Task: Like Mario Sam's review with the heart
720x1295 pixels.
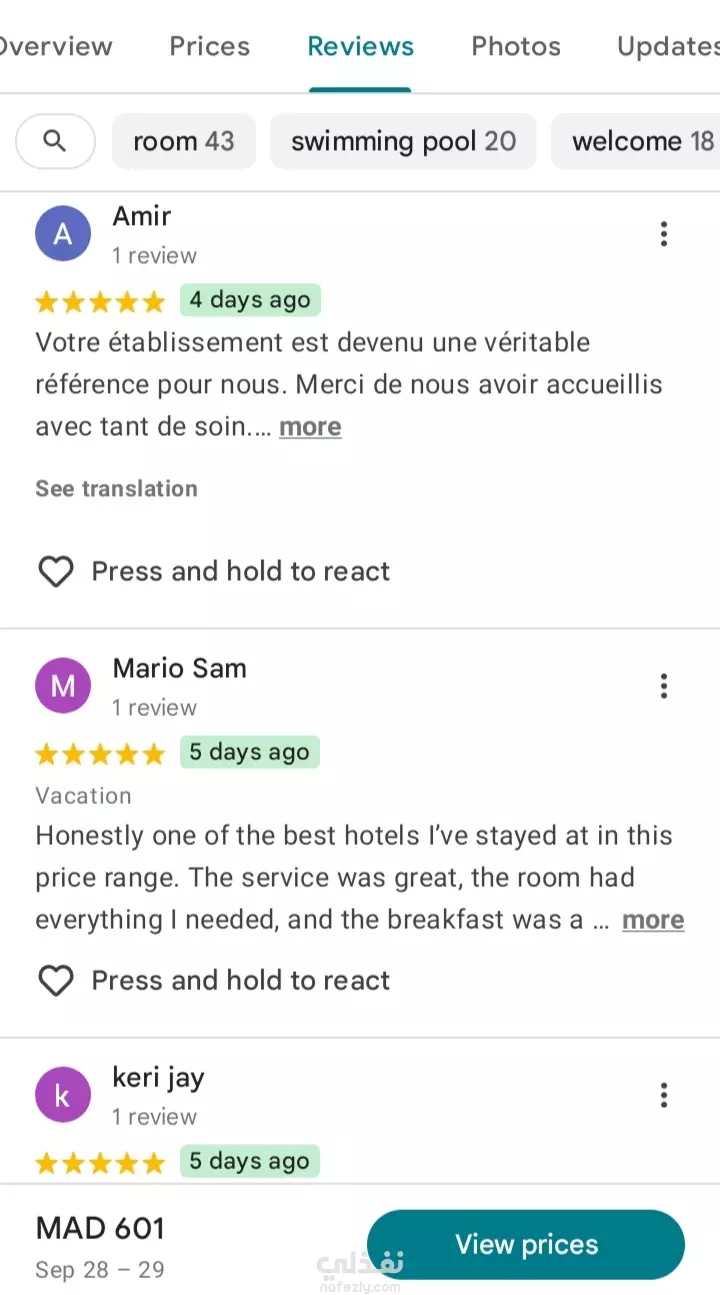Action: point(56,980)
